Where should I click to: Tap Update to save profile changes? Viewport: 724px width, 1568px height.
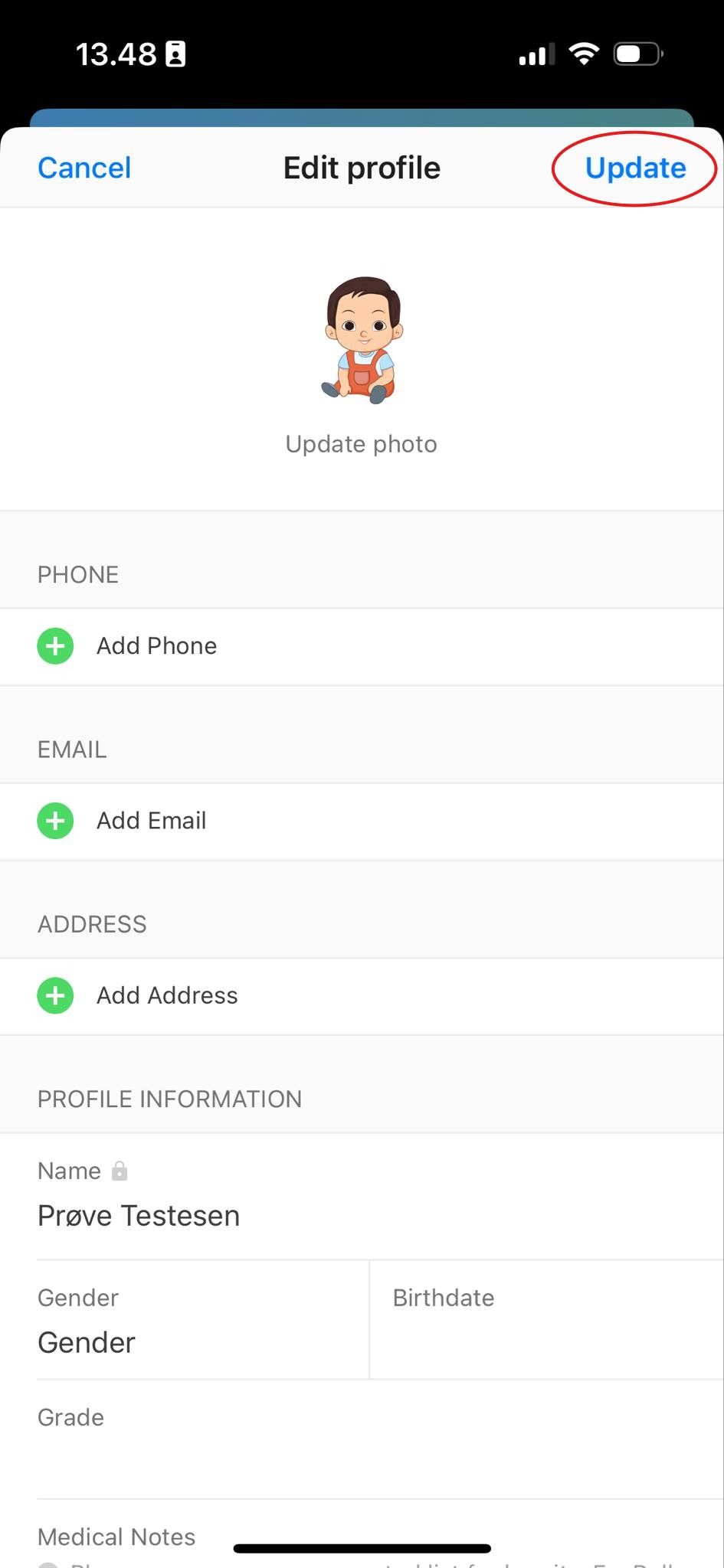point(635,168)
